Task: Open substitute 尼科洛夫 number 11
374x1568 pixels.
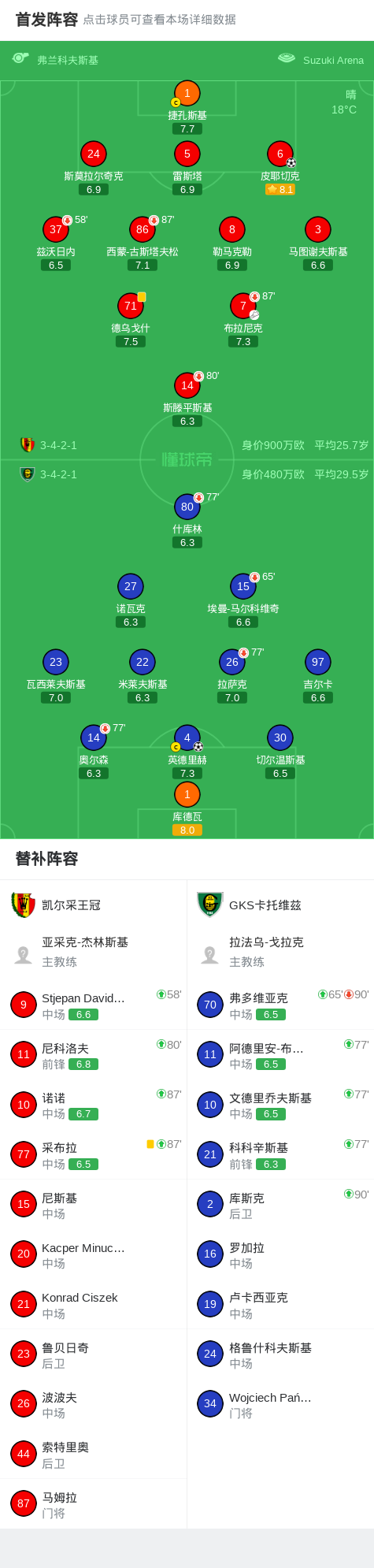Action: click(x=94, y=1054)
